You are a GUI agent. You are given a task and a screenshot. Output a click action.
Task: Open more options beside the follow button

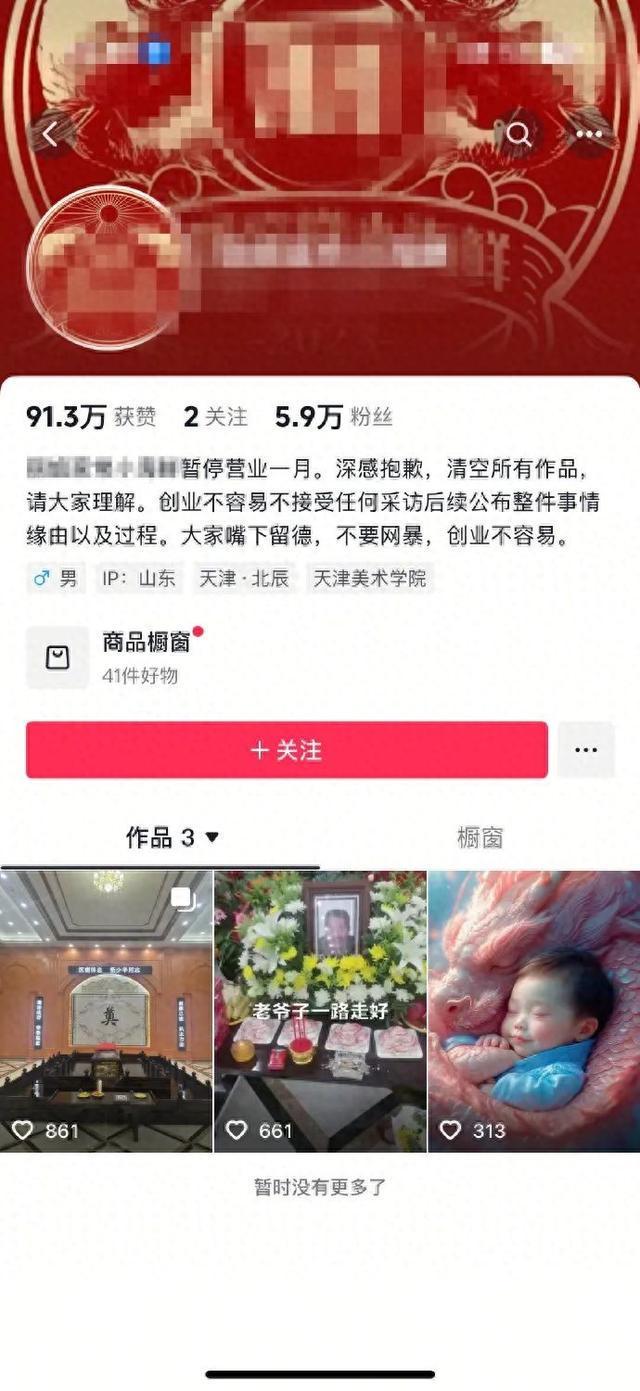point(586,750)
